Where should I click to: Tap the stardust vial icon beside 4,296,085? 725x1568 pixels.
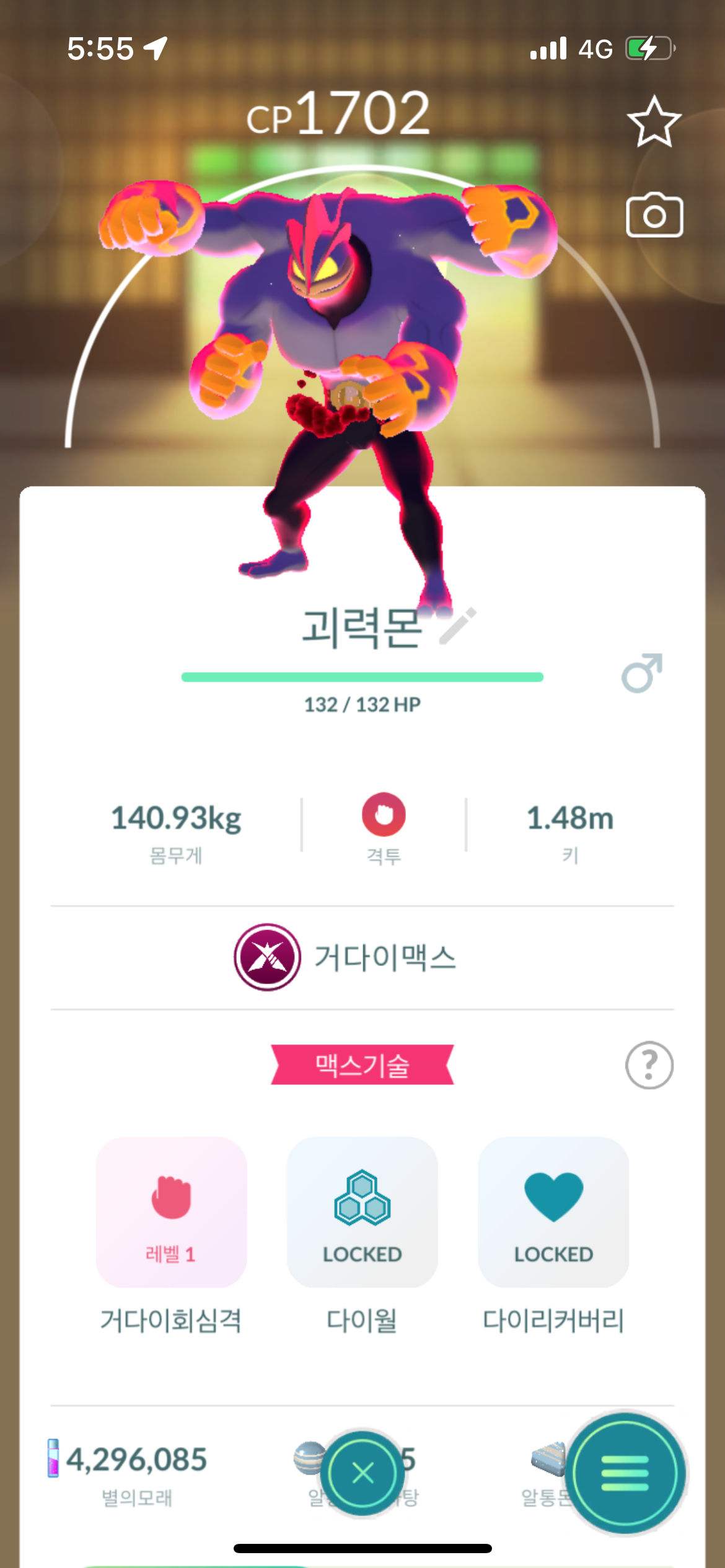pyautogui.click(x=53, y=1457)
